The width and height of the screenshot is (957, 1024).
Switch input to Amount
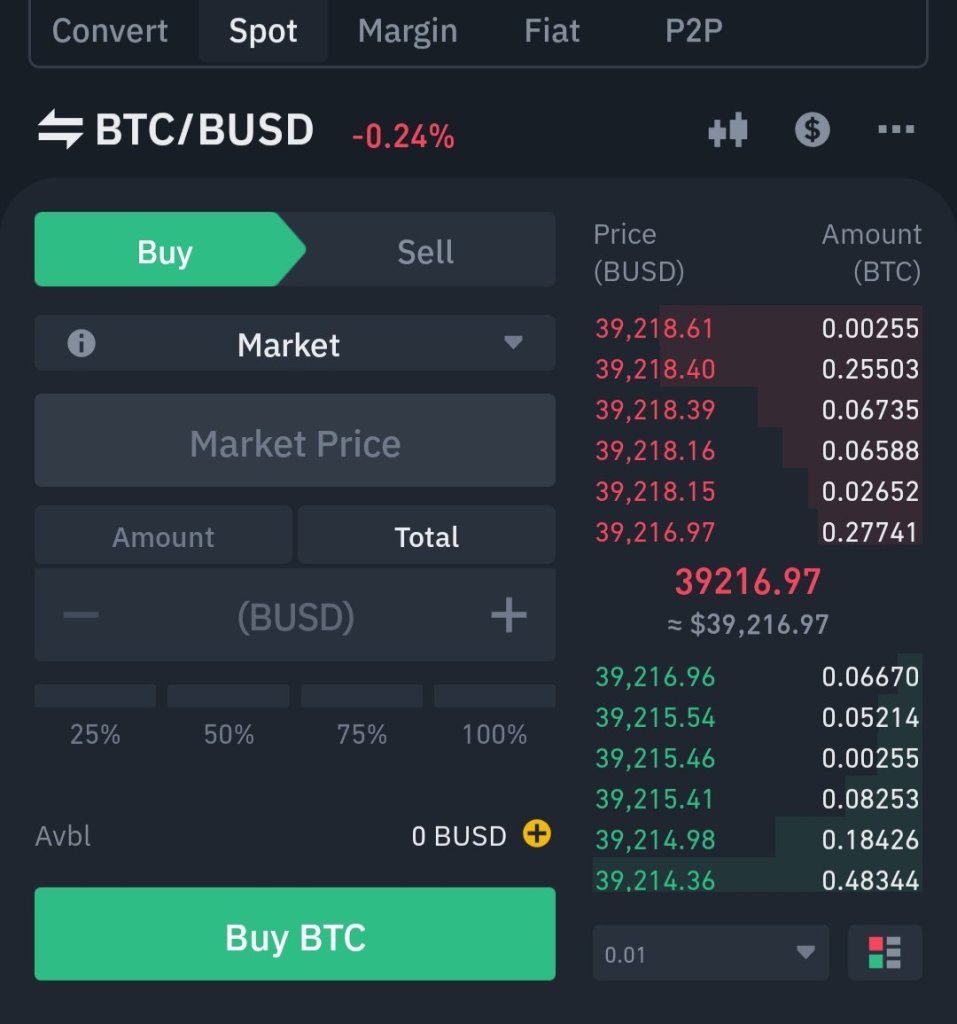(163, 537)
